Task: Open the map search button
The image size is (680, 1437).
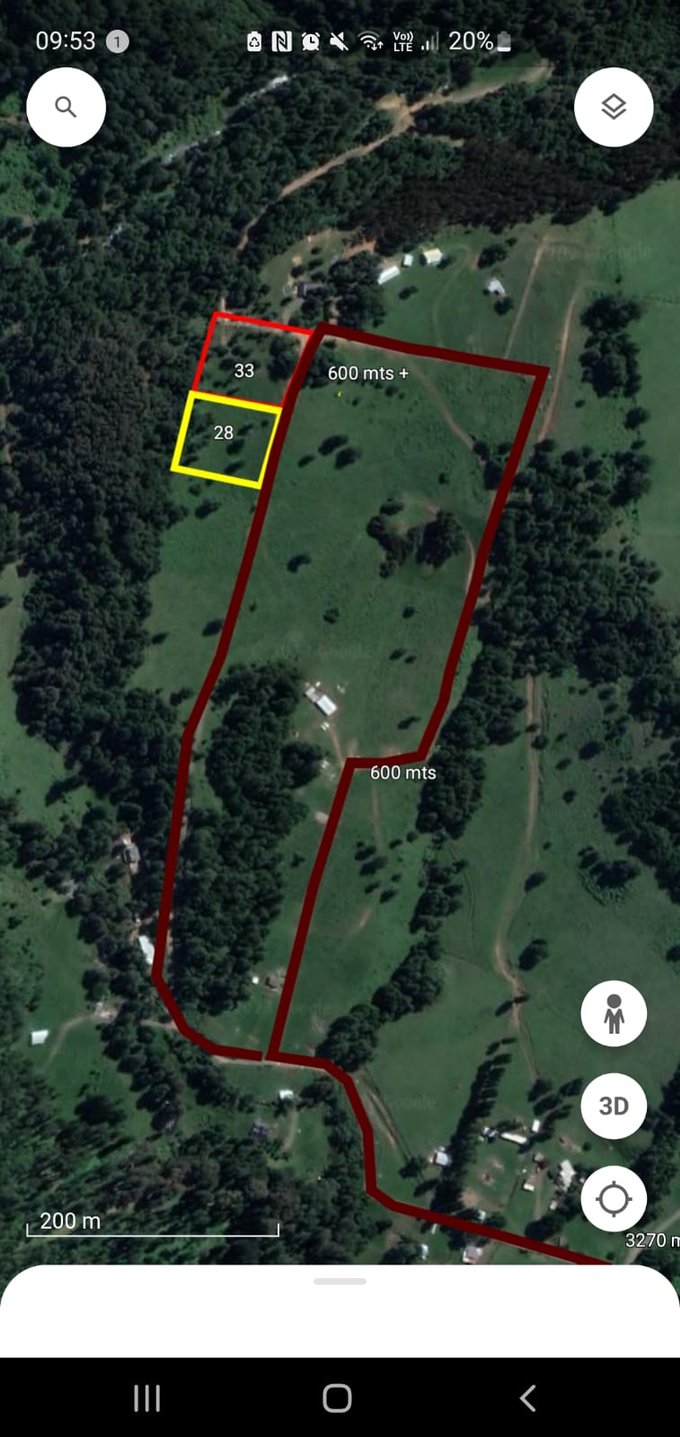Action: (x=66, y=107)
